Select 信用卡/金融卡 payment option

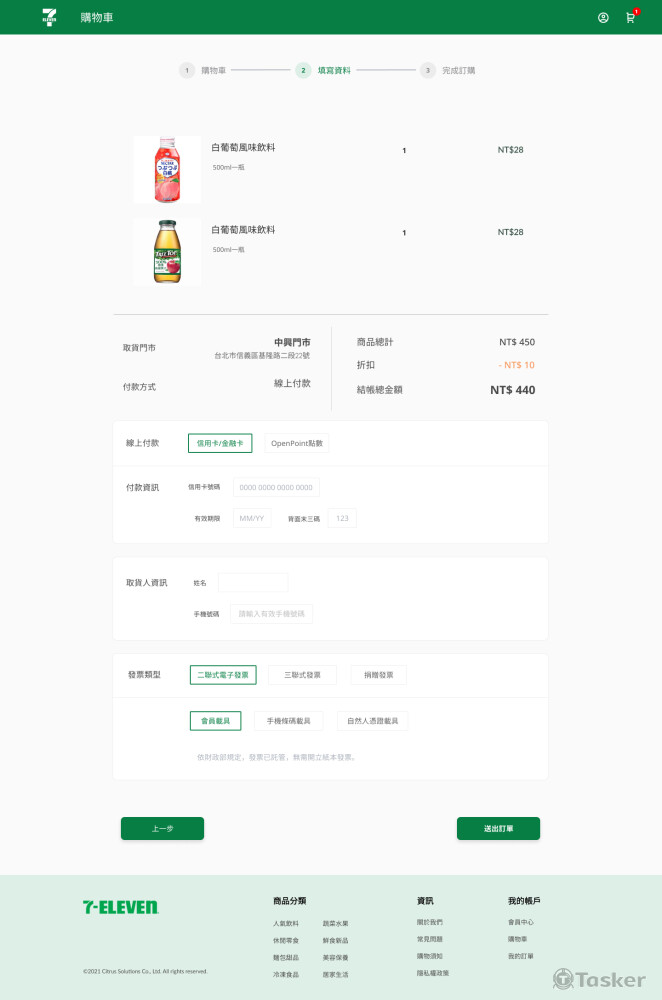pos(220,443)
